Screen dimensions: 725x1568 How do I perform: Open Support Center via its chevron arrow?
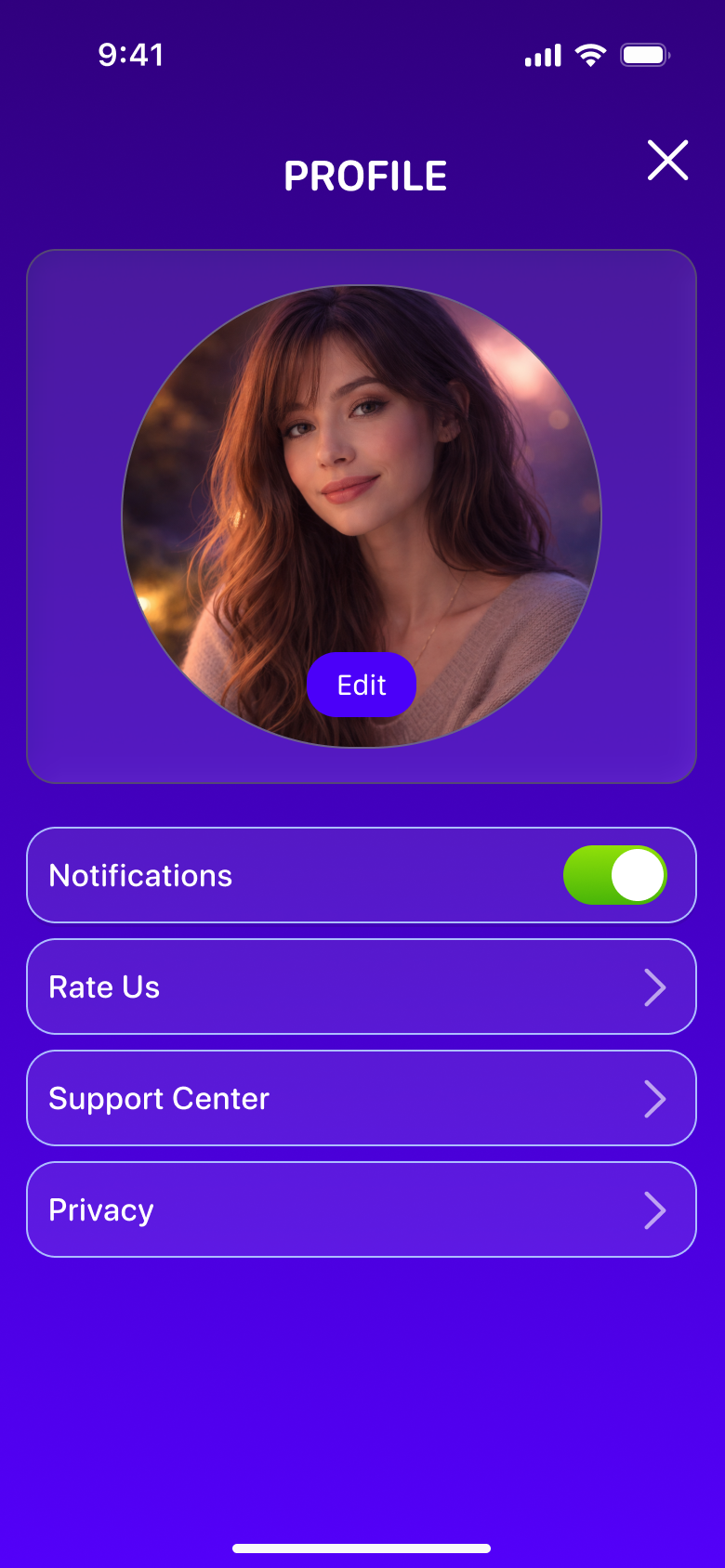(x=656, y=1098)
